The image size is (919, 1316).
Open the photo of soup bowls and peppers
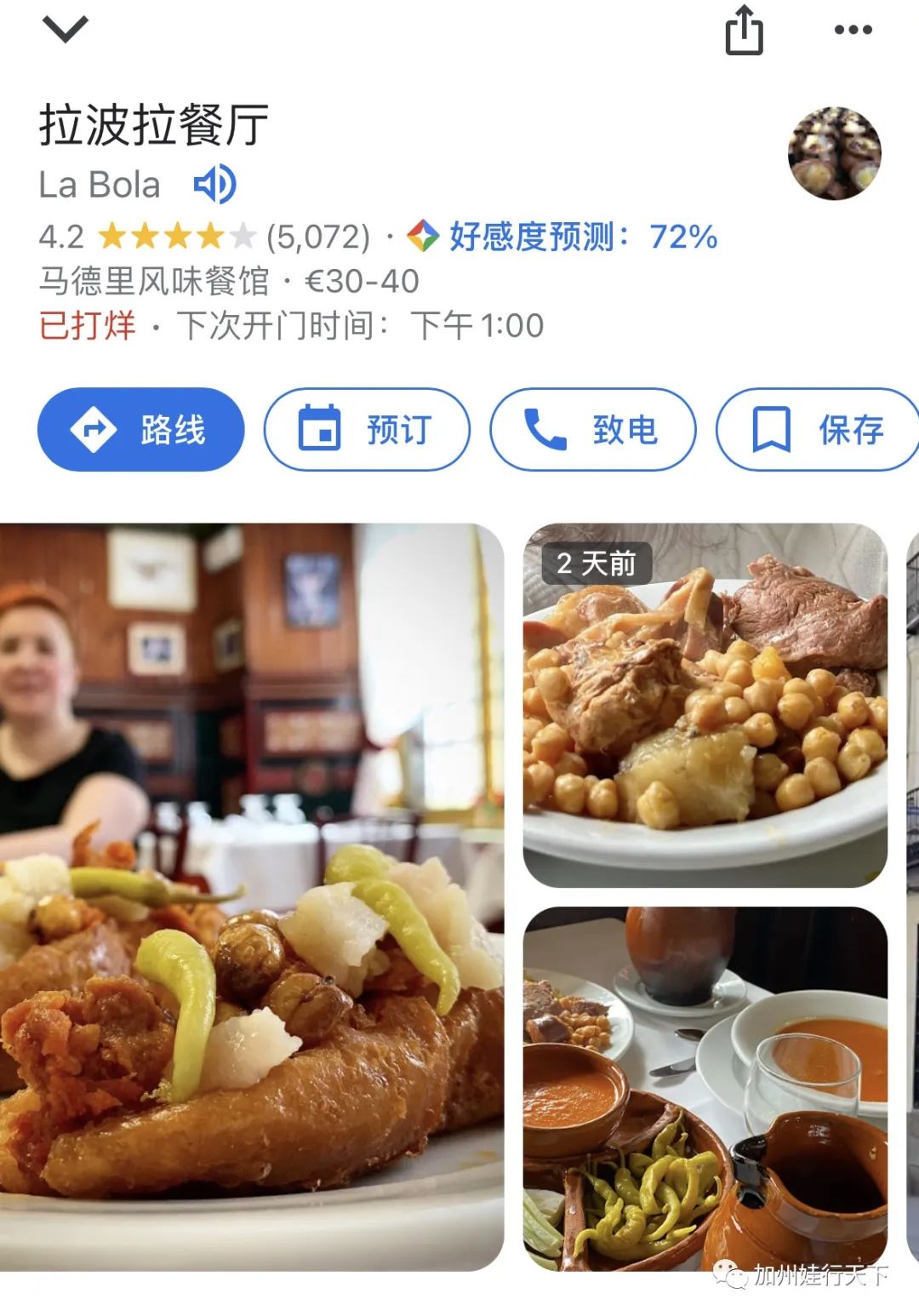click(705, 1088)
